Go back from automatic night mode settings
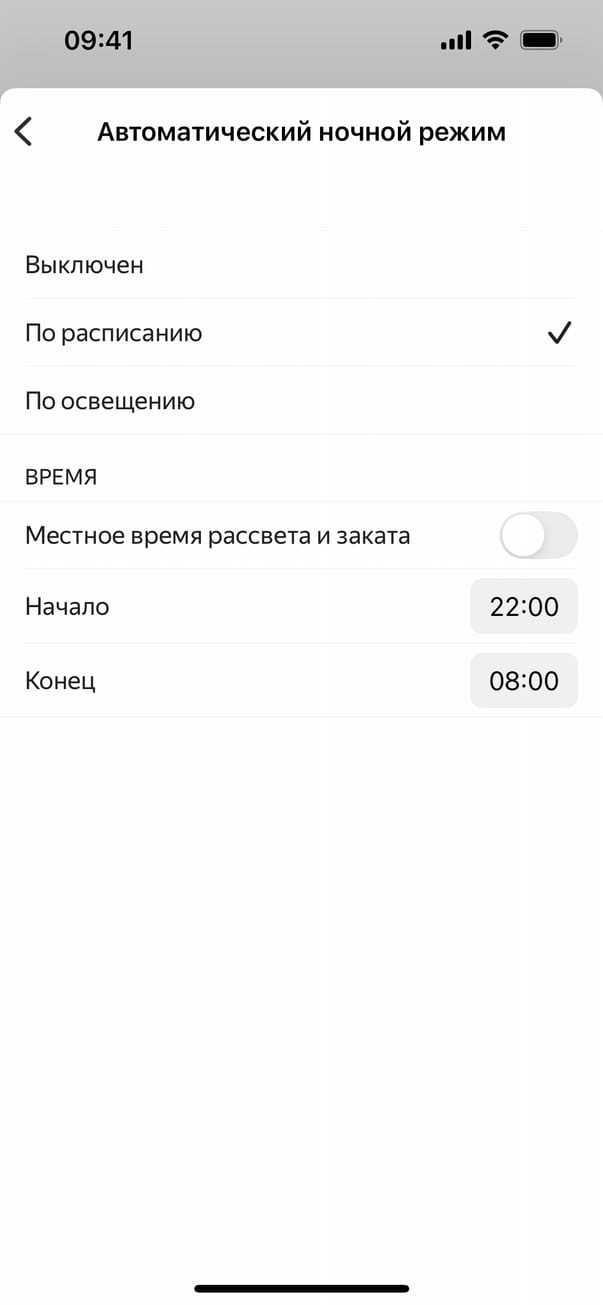This screenshot has width=603, height=1305. 24,132
